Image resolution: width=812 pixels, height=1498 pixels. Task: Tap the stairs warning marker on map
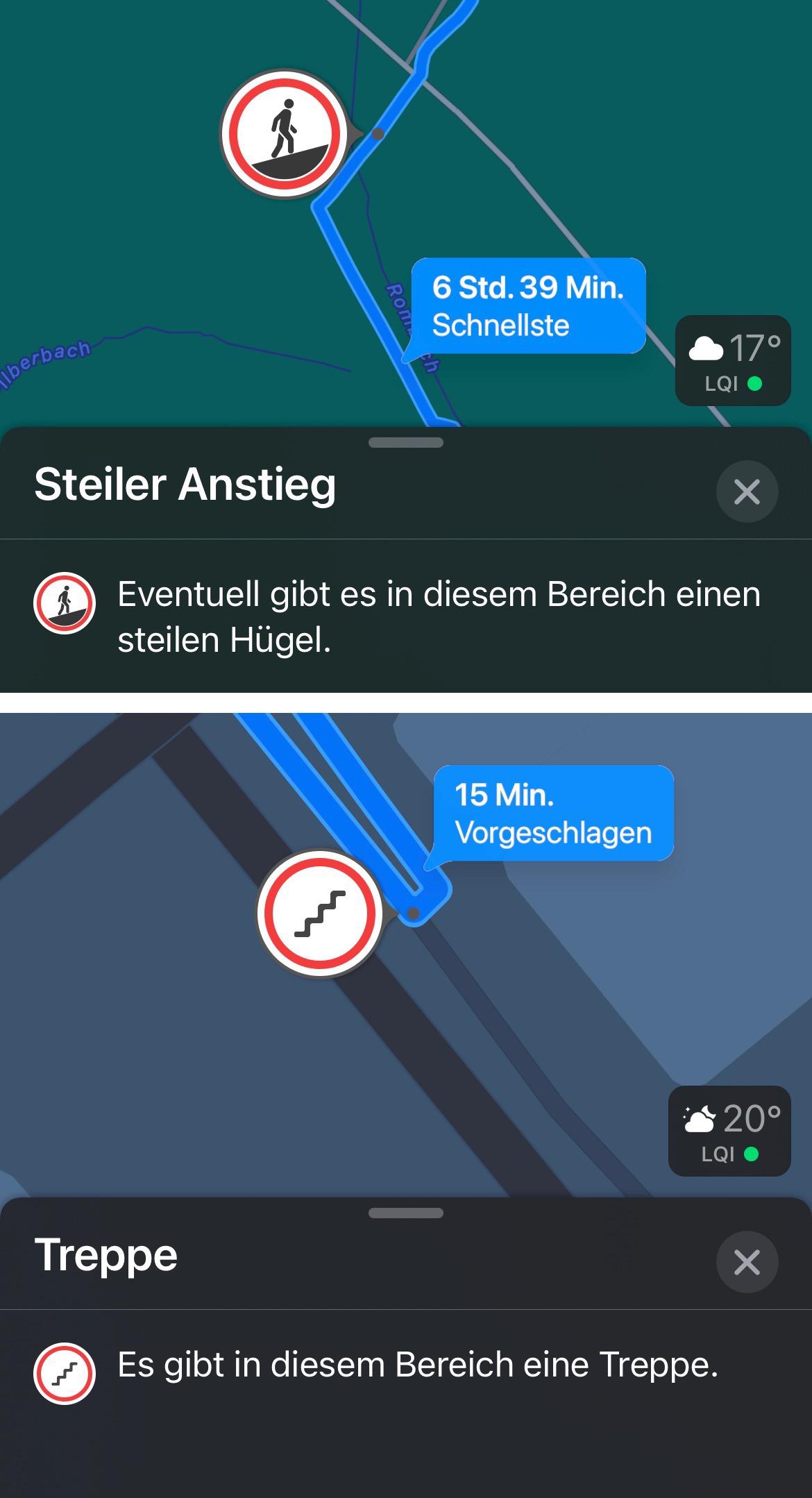(x=321, y=915)
